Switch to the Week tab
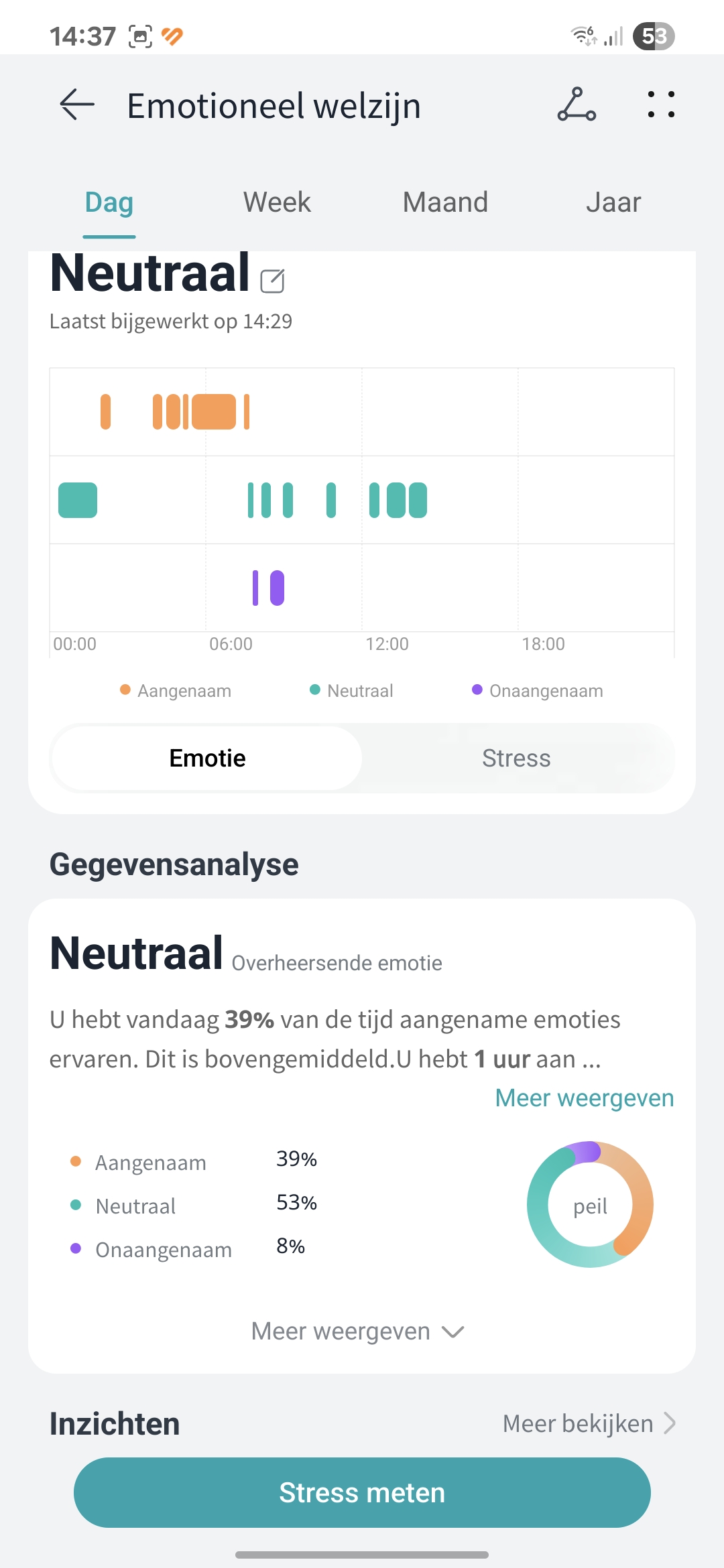The width and height of the screenshot is (724, 1568). [x=277, y=202]
